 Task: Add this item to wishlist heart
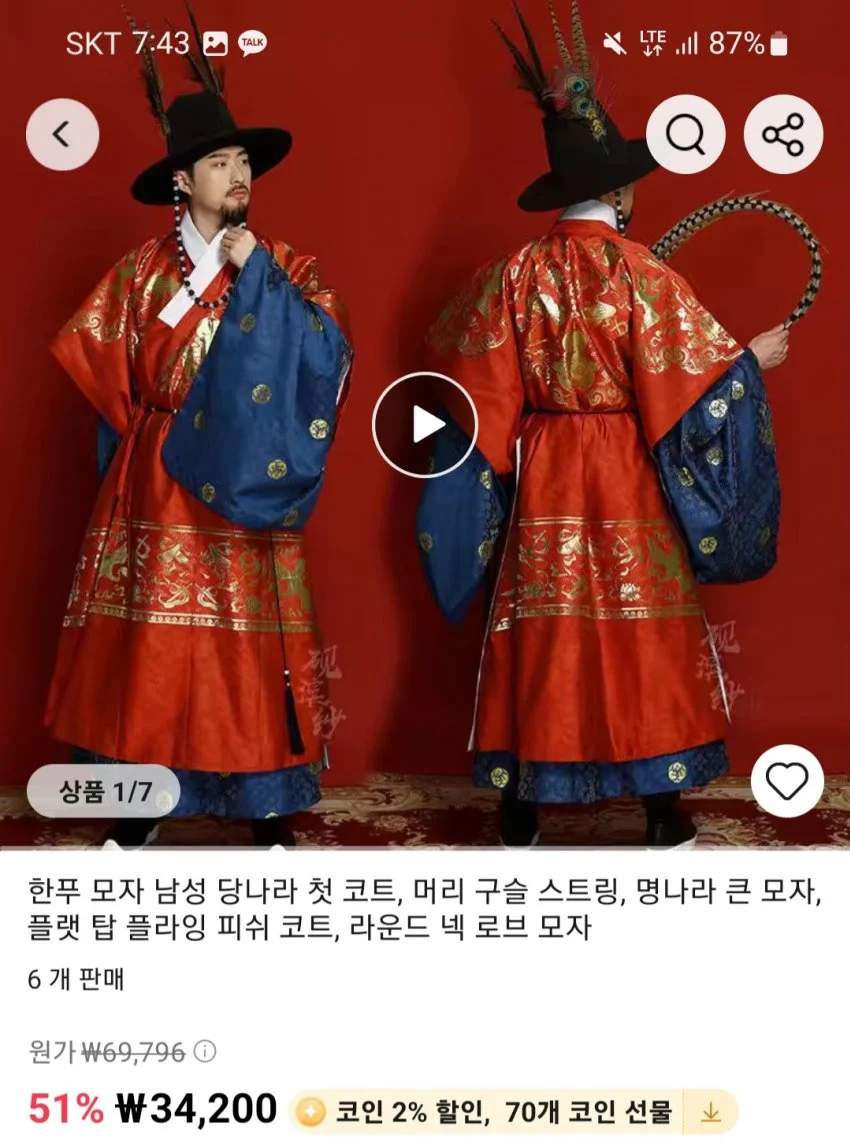point(787,781)
